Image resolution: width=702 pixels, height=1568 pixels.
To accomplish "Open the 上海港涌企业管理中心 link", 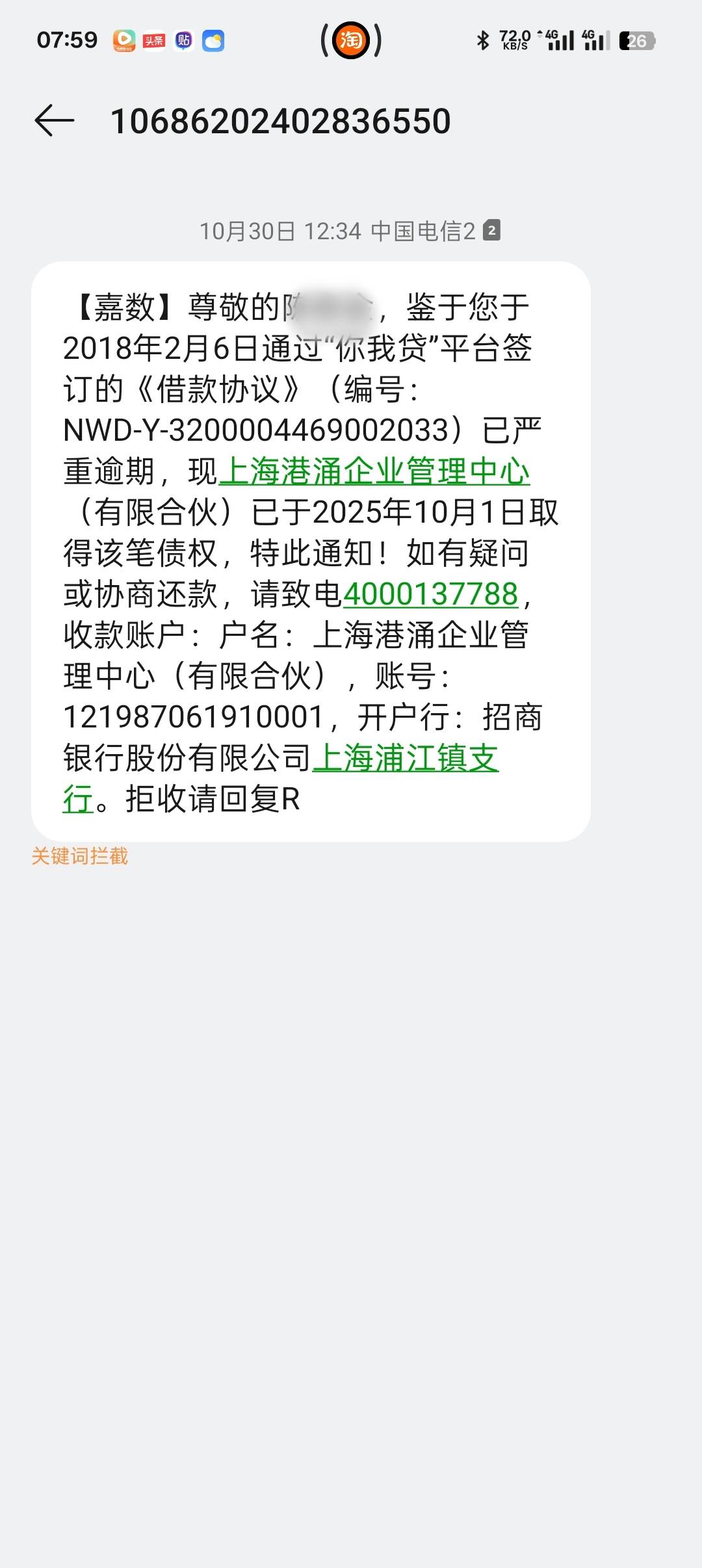I will pos(374,471).
